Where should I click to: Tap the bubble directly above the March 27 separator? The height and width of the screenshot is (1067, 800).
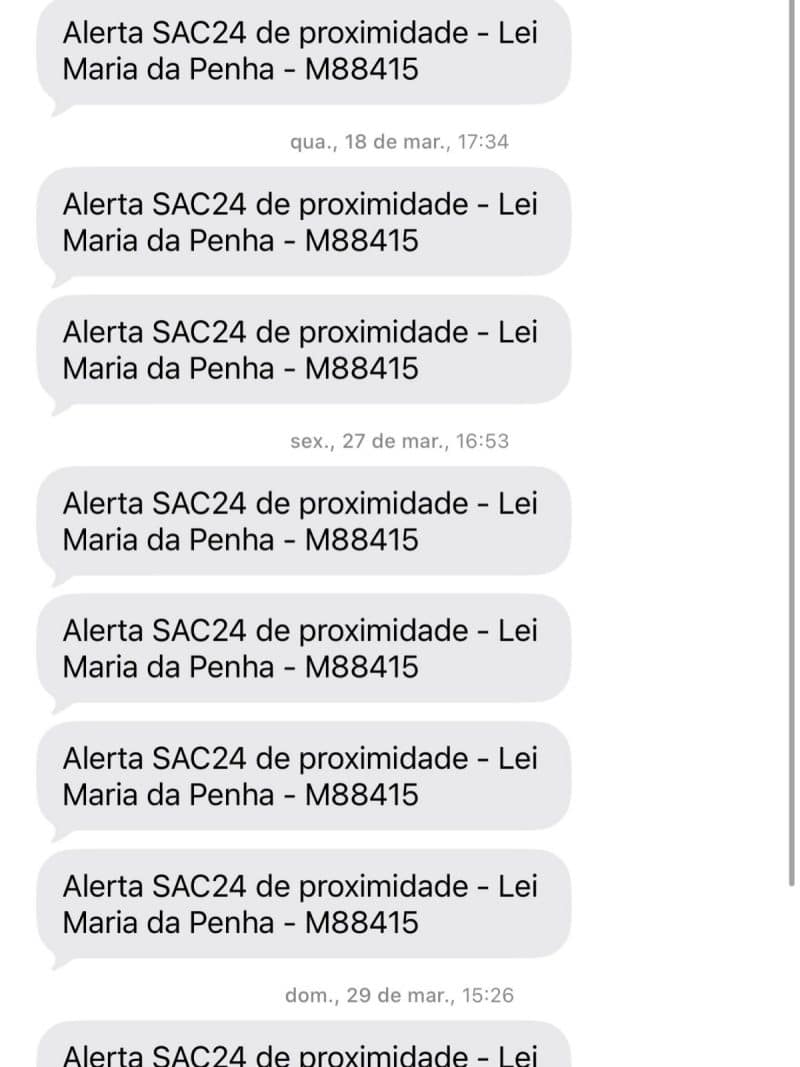coord(300,350)
